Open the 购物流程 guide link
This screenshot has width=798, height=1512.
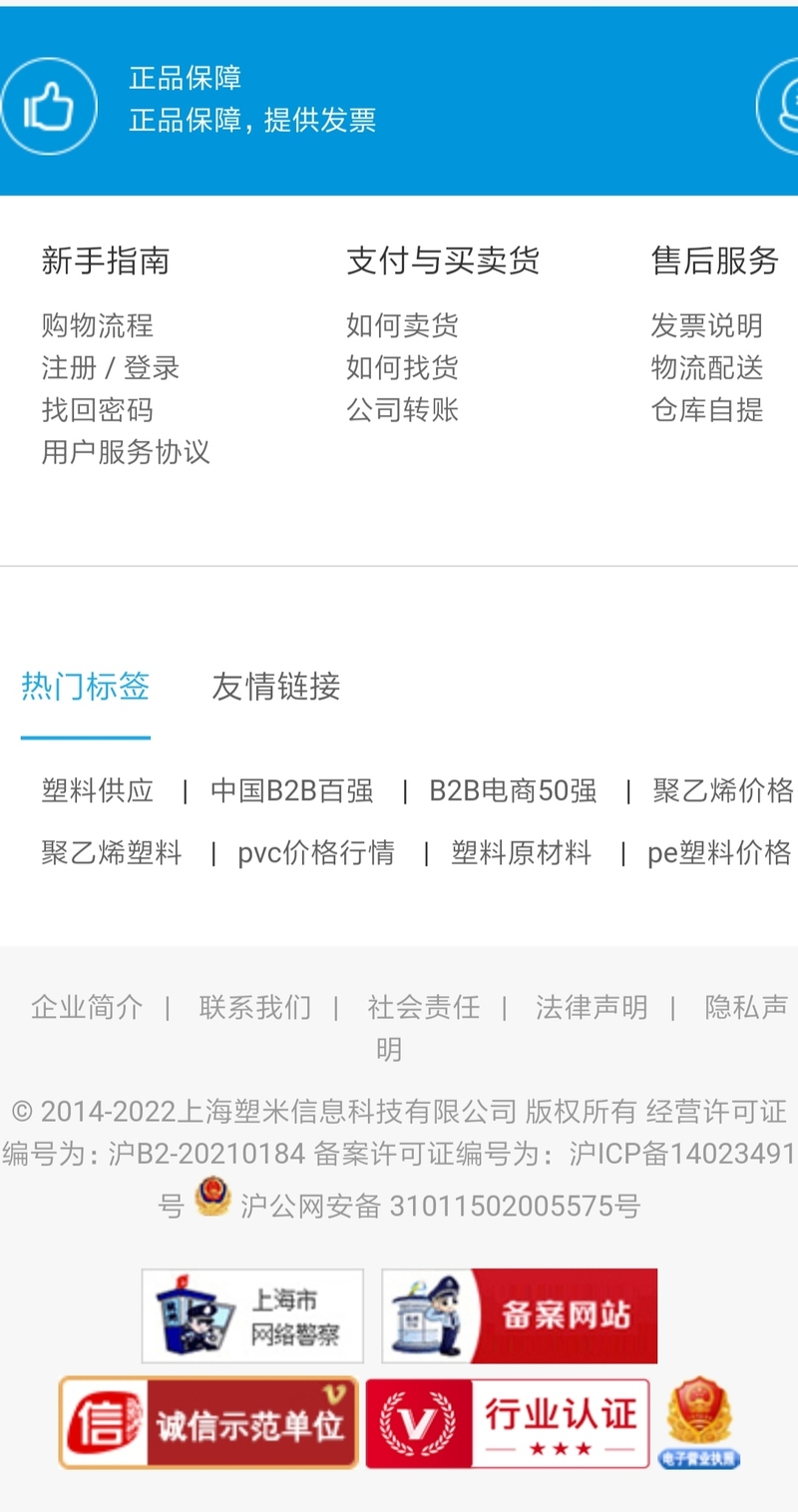pos(97,325)
